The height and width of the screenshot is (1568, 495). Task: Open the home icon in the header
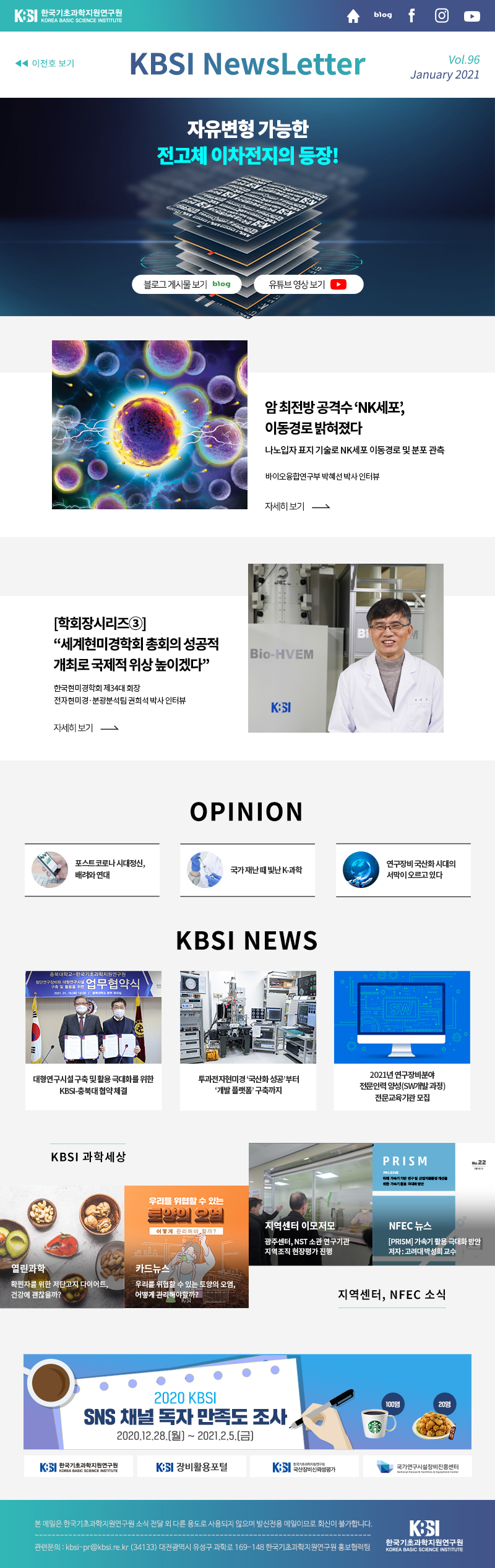(353, 16)
